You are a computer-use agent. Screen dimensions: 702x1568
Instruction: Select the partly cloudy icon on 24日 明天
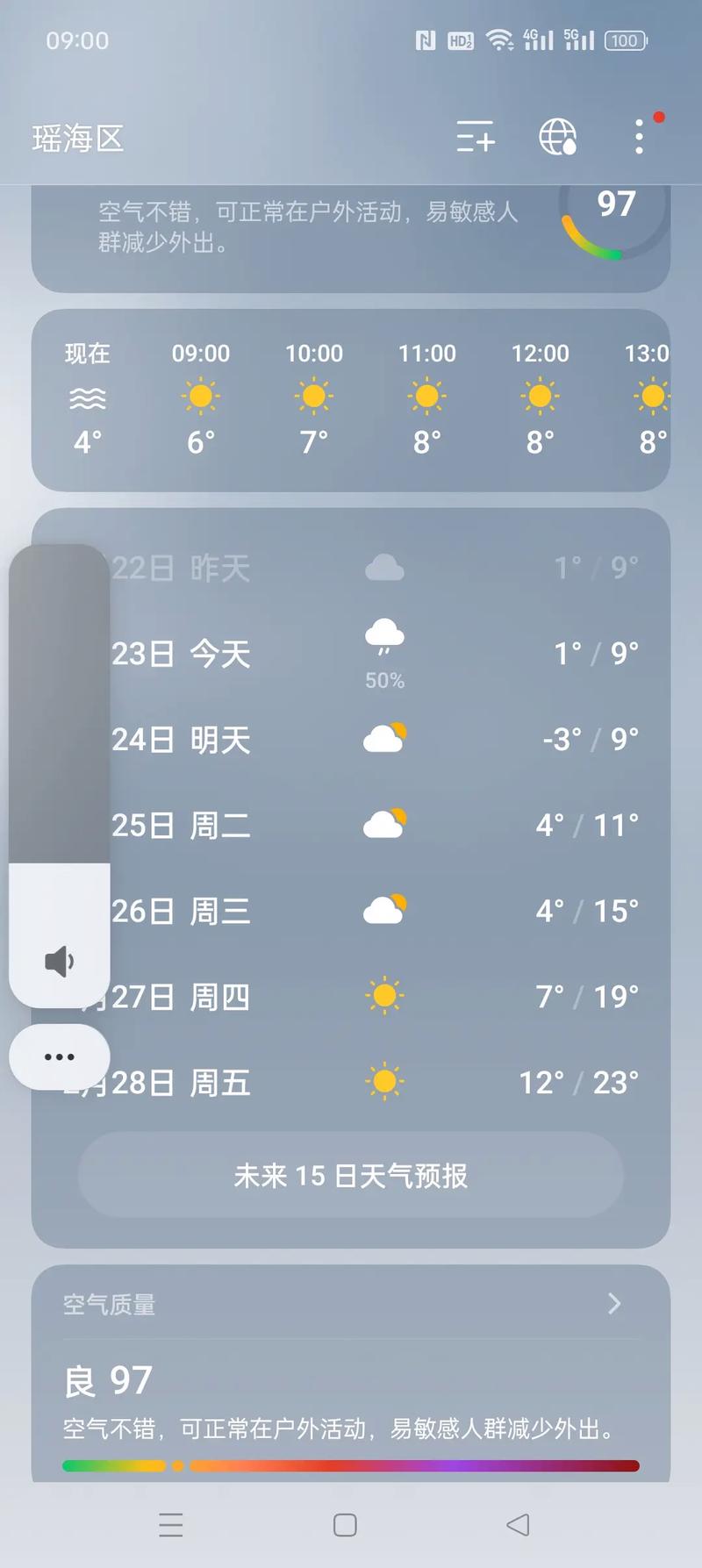click(384, 739)
